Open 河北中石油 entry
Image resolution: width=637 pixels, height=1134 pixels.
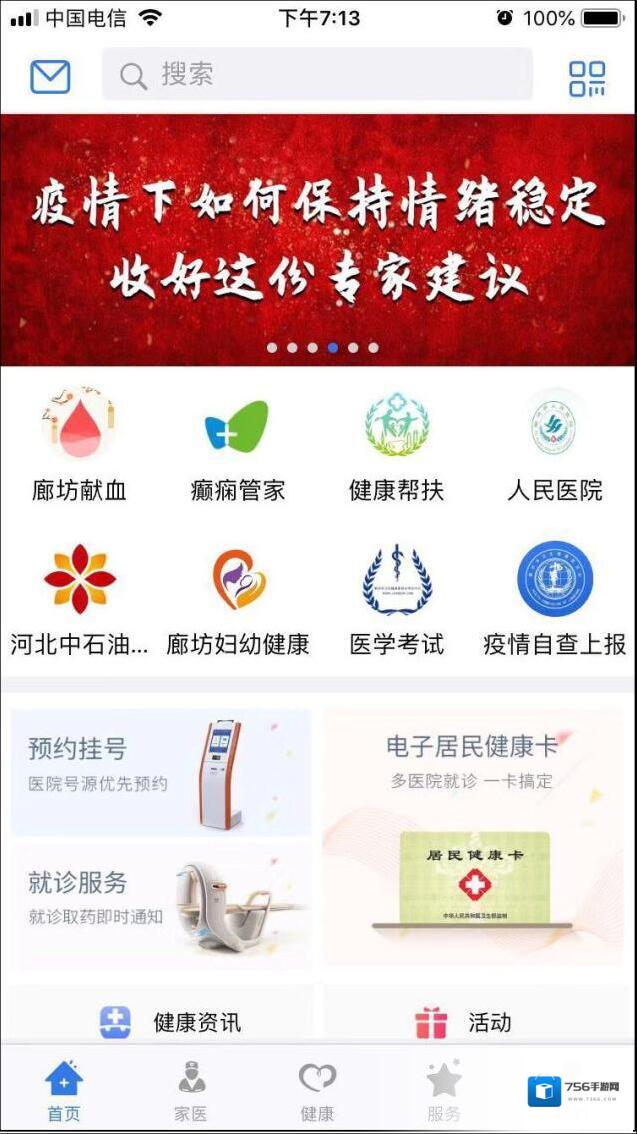pyautogui.click(x=79, y=598)
